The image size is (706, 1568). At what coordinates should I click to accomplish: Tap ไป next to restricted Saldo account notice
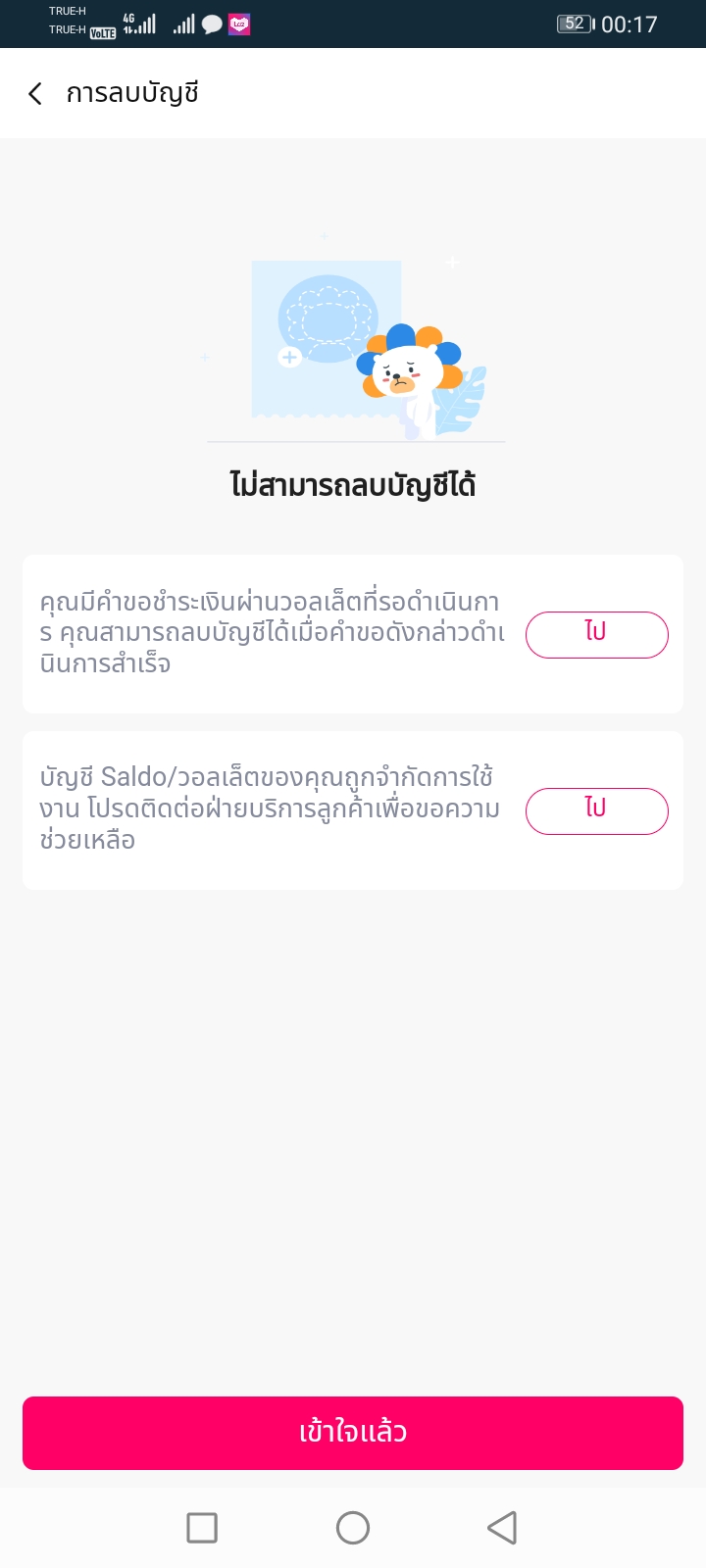click(596, 810)
